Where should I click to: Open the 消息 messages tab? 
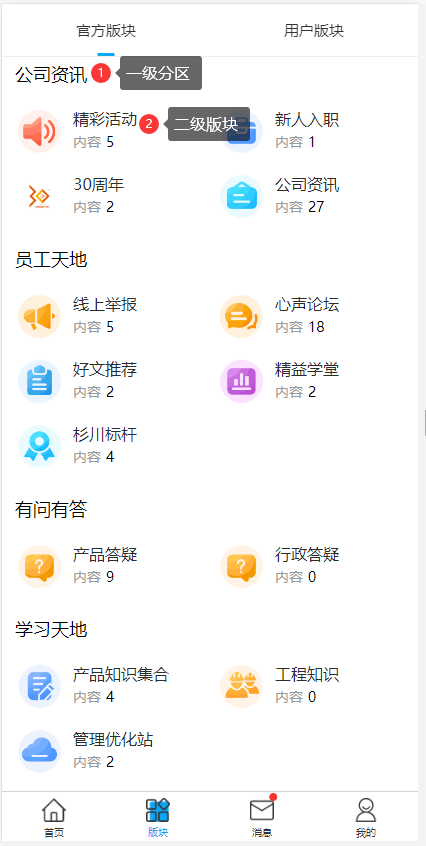click(262, 817)
